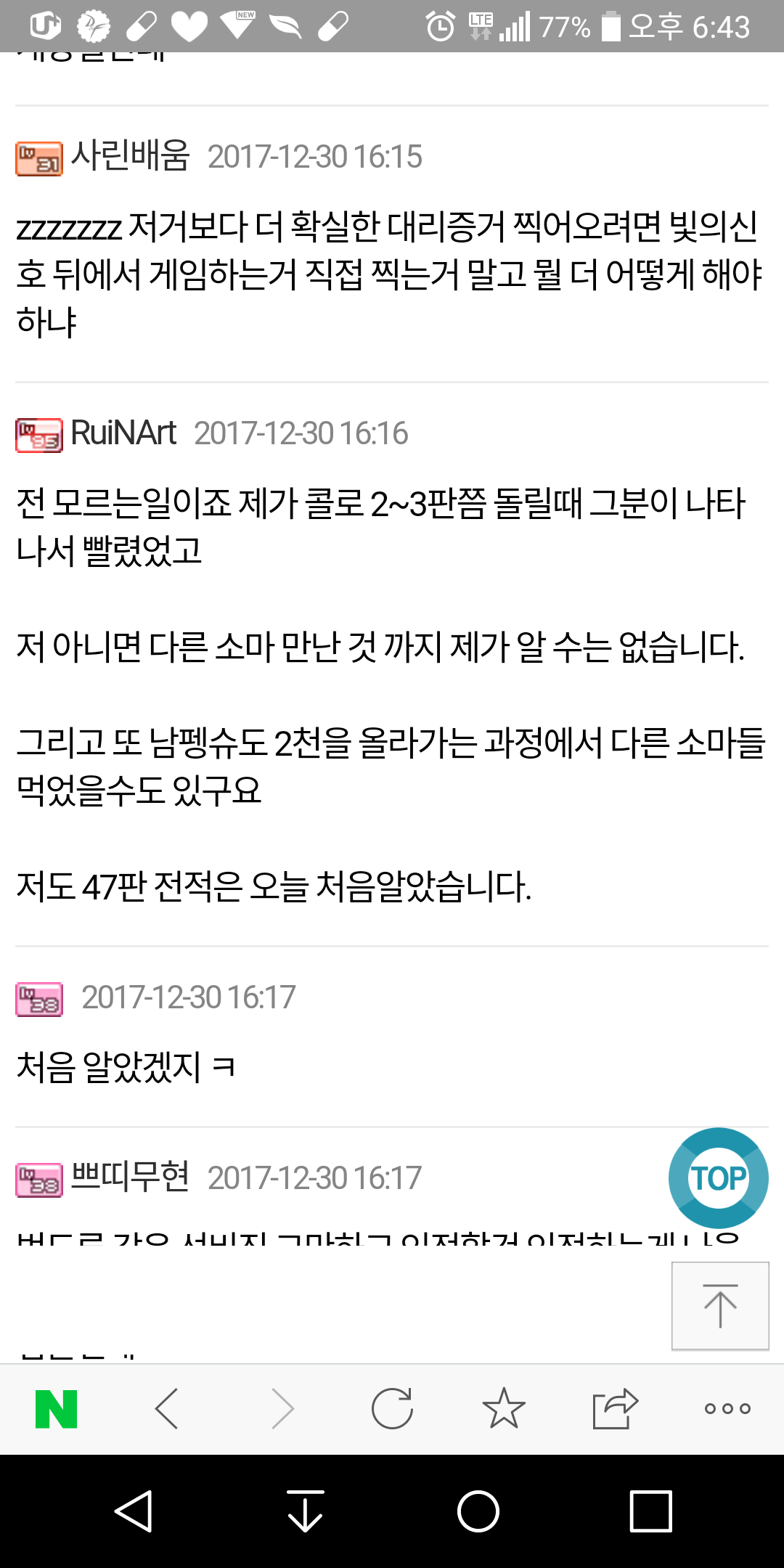Open the Naver home N icon

coord(57,1409)
